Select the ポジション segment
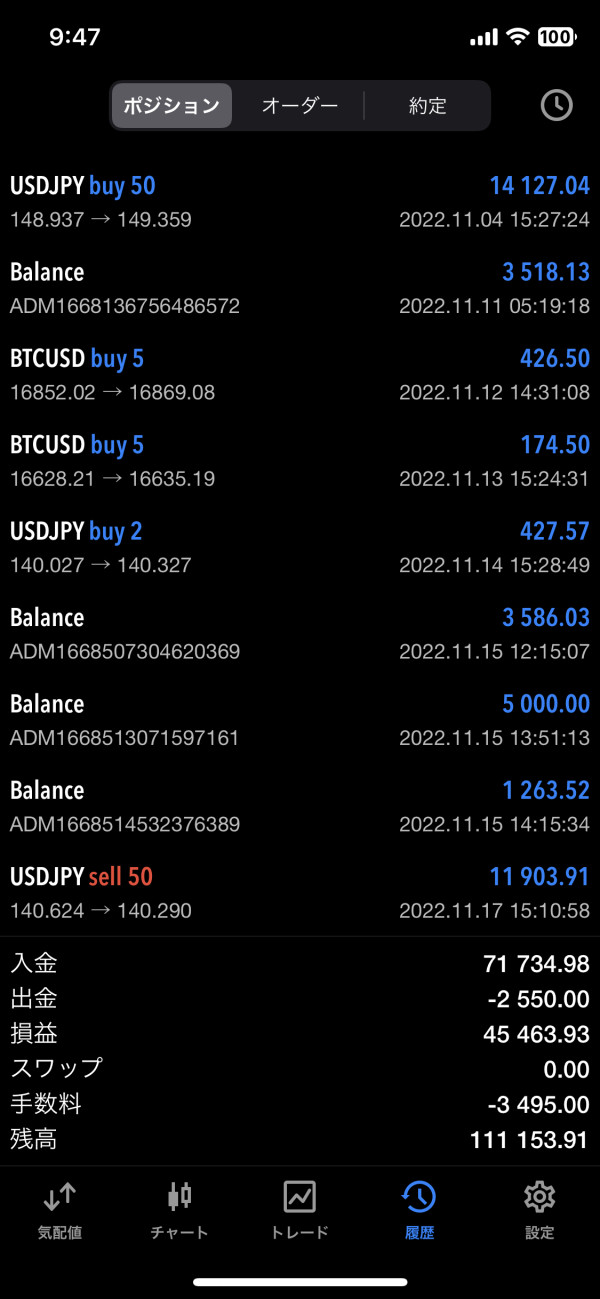 [172, 105]
